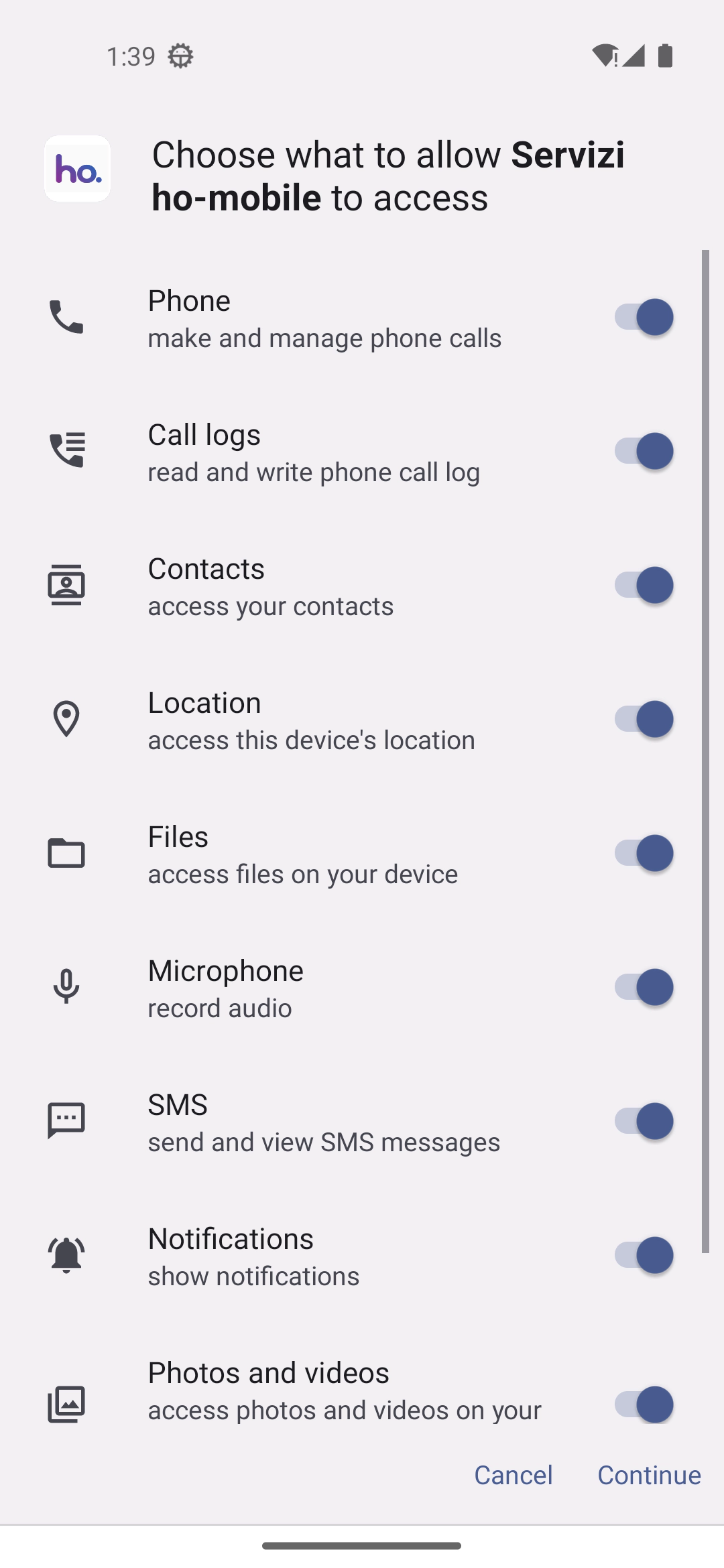Screen dimensions: 724x1568
Task: Turn off the Notifications toggle
Action: [x=644, y=1254]
